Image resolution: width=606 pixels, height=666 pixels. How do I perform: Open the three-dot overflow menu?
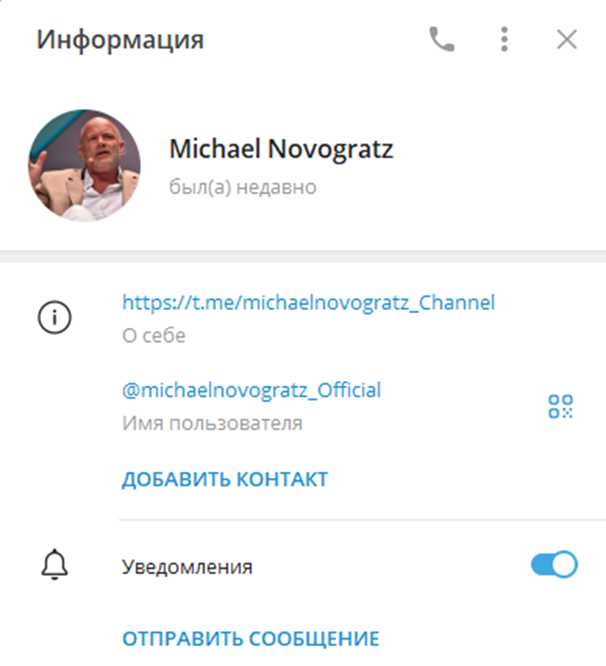pos(504,40)
